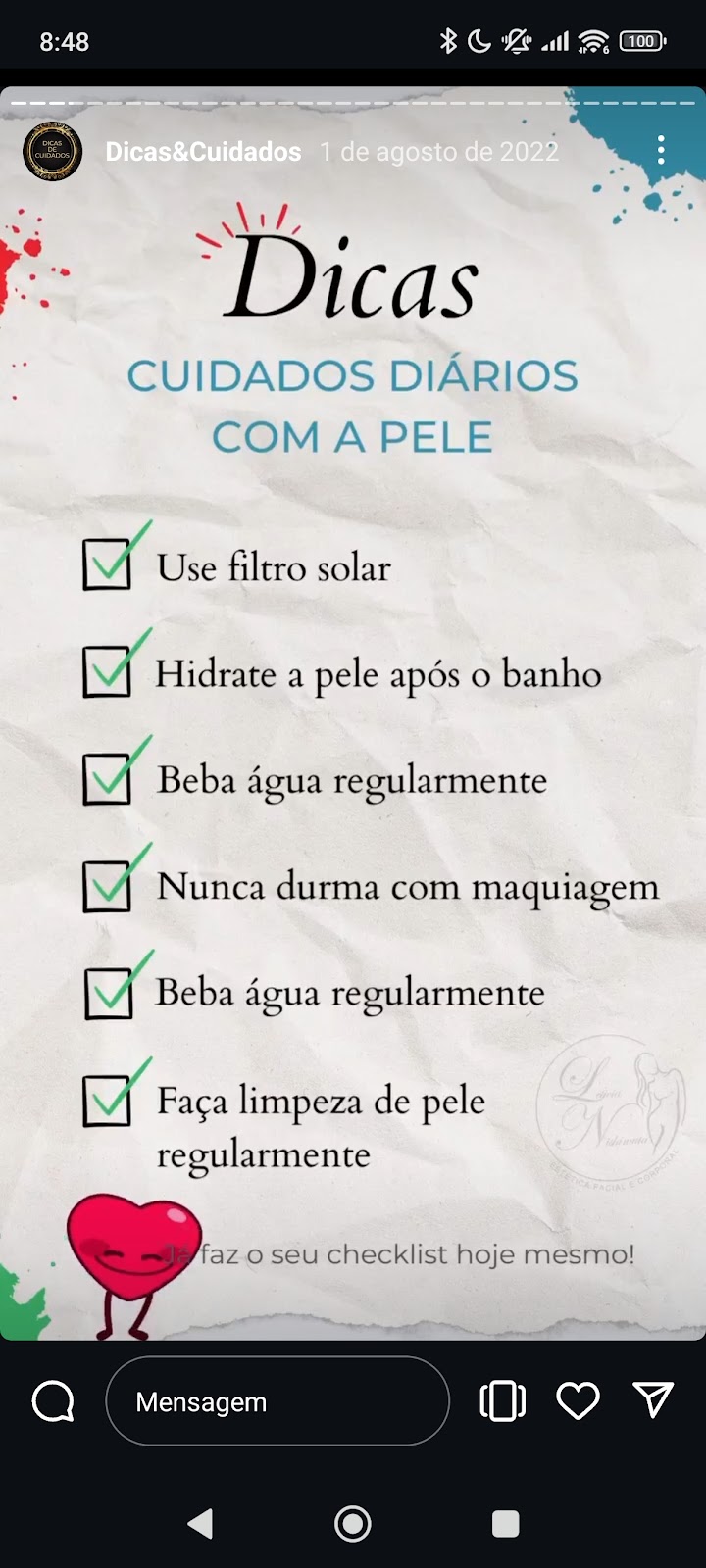Like the story using the heart icon
This screenshot has width=706, height=1568.
point(578,1401)
